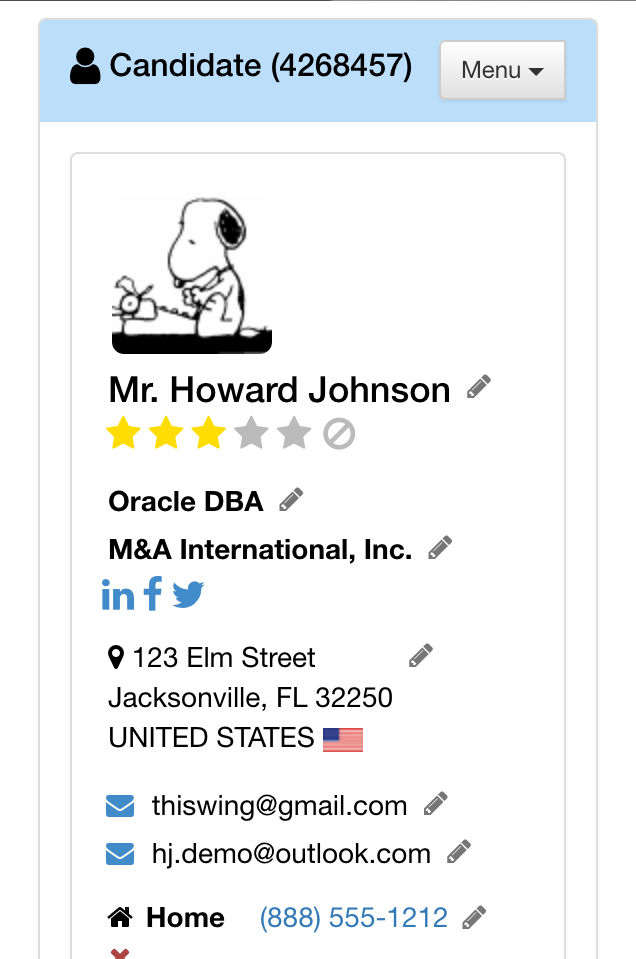Open the Facebook profile
The image size is (636, 959).
[153, 595]
